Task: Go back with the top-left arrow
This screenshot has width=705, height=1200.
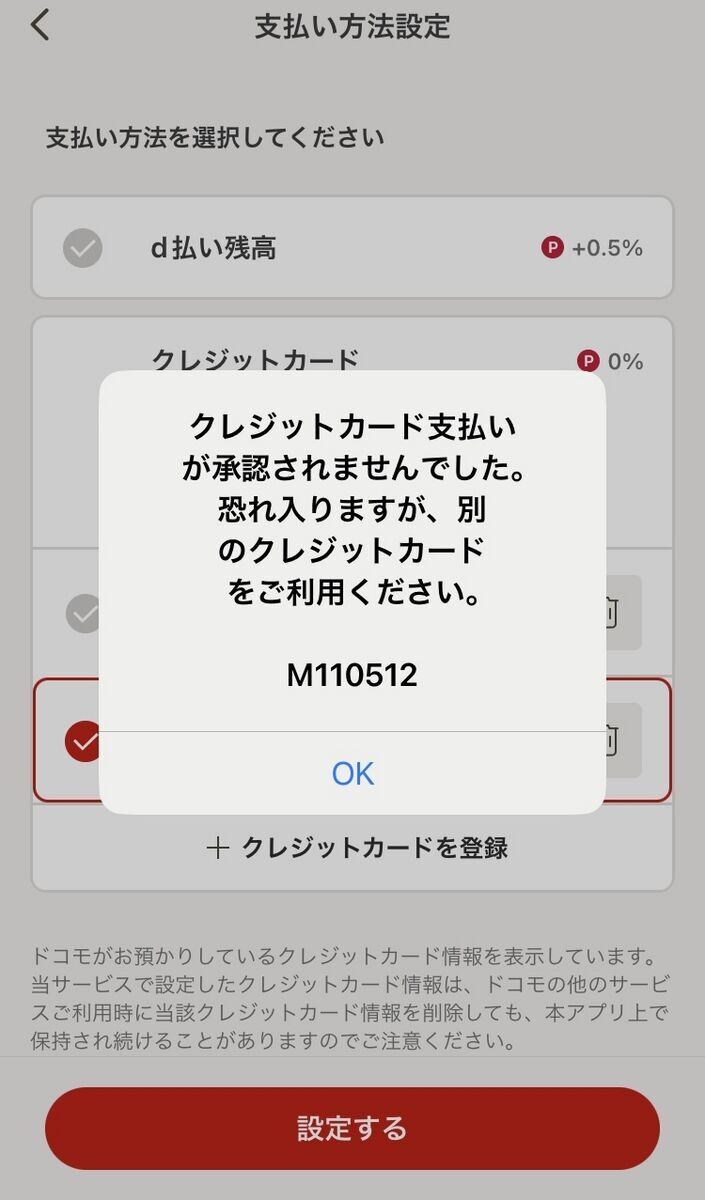Action: pyautogui.click(x=40, y=25)
